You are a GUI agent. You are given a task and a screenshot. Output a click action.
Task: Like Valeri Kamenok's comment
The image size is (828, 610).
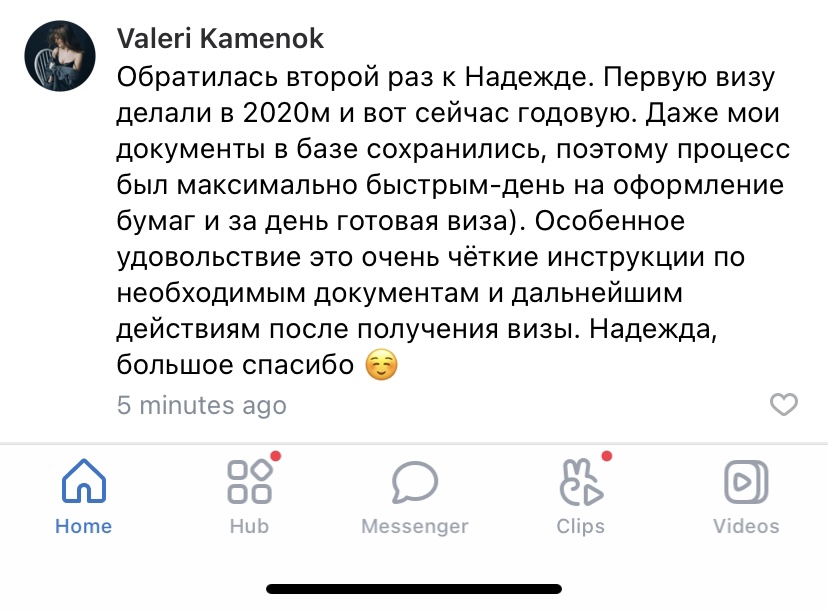(x=783, y=405)
